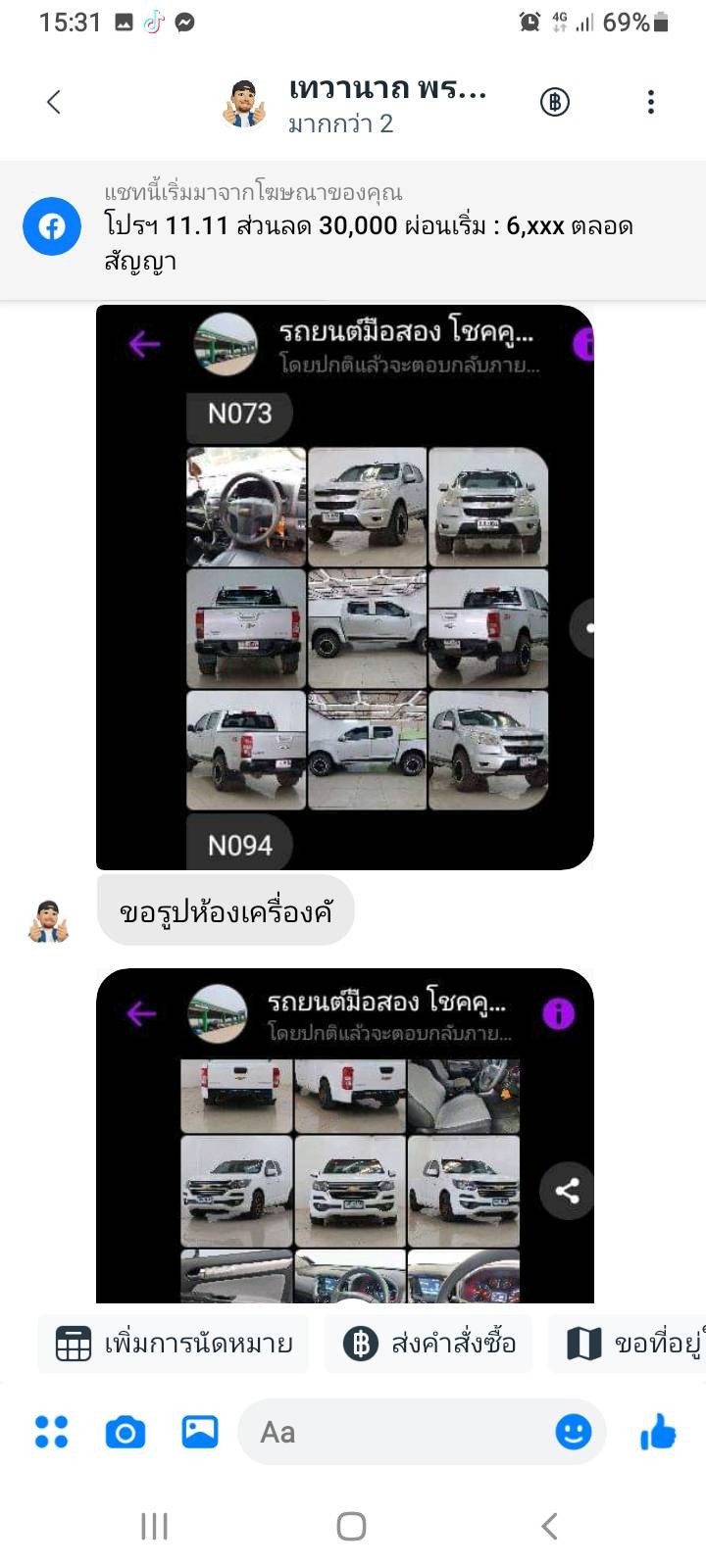This screenshot has width=706, height=1568.
Task: Open the first shared image with silver truck
Action: [x=345, y=587]
